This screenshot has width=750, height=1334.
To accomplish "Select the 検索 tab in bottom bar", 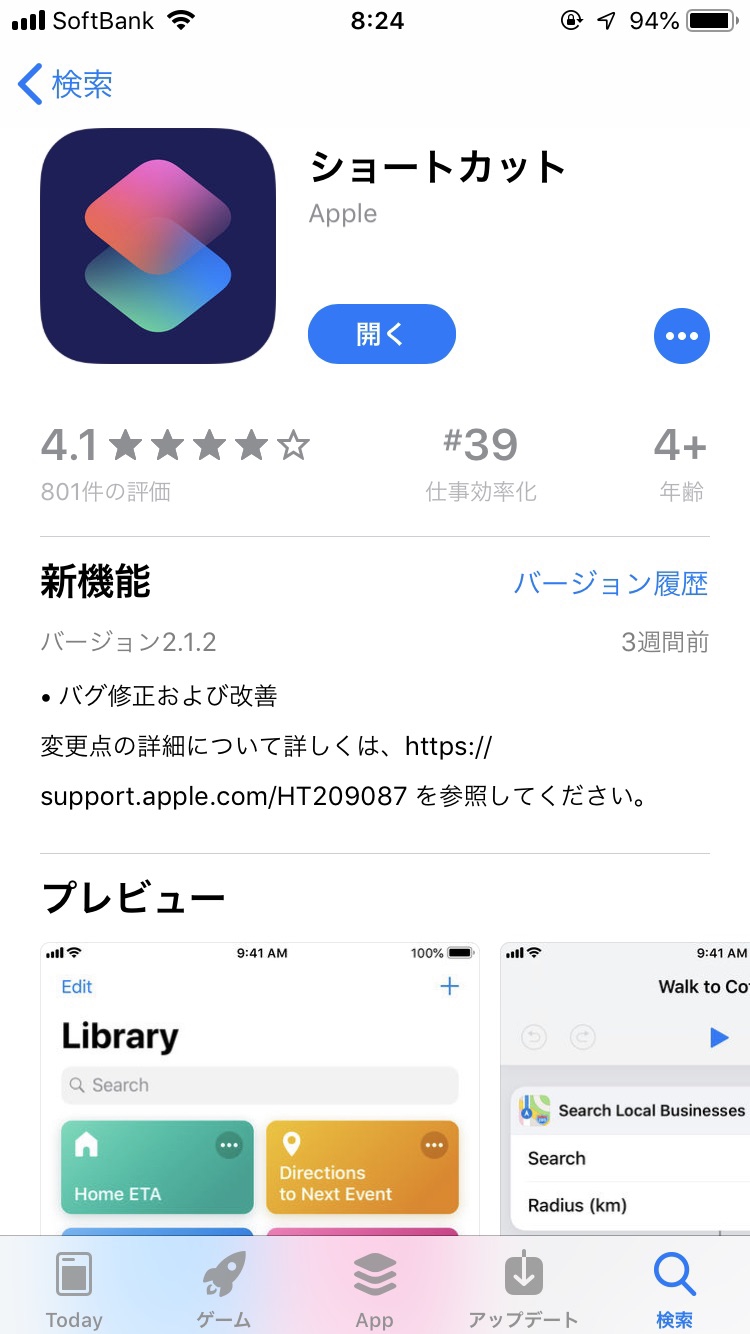I will (674, 1290).
